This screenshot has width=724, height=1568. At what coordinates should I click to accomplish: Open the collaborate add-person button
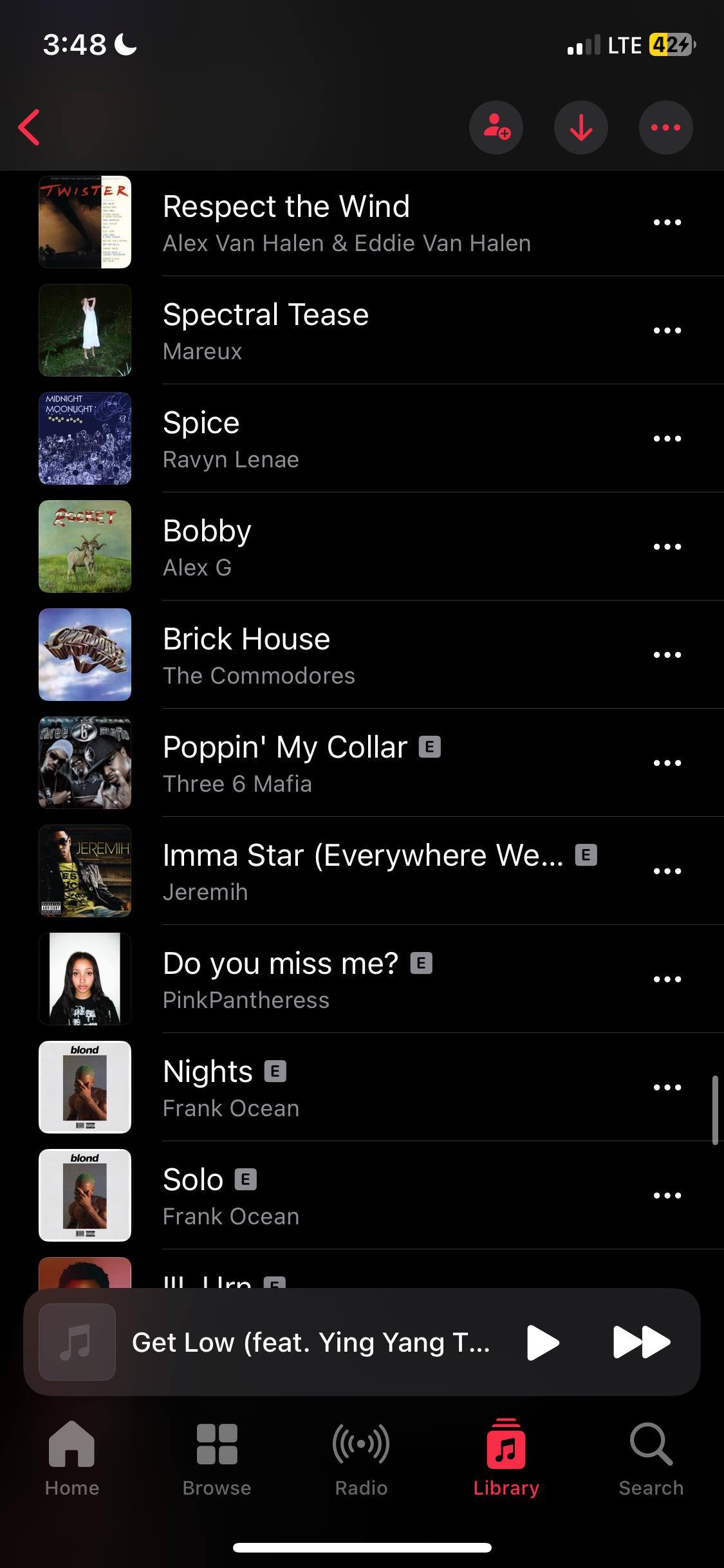pos(496,127)
